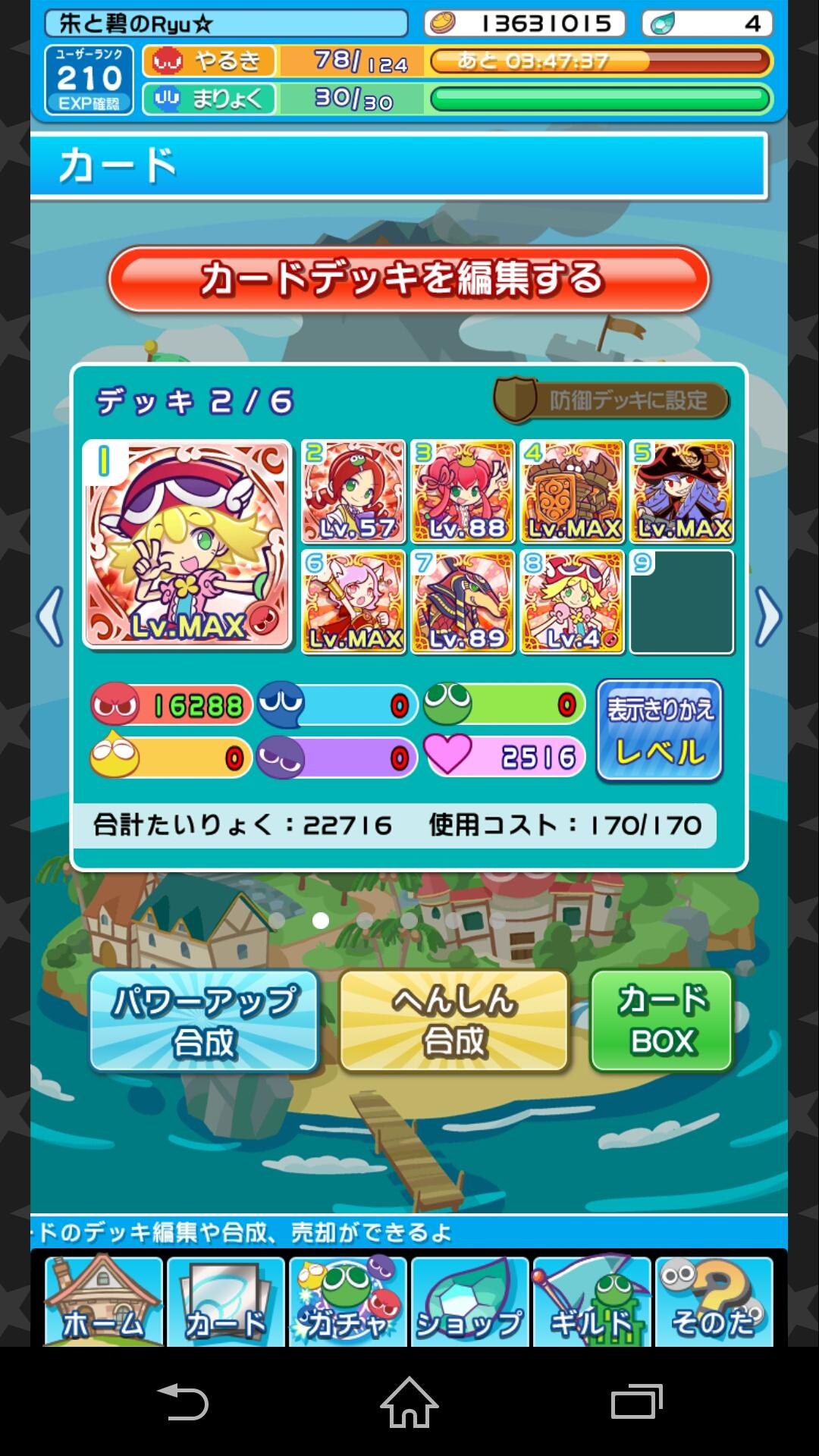This screenshot has height=1456, width=819.
Task: Tap the カードデッキを編集する button
Action: point(409,279)
